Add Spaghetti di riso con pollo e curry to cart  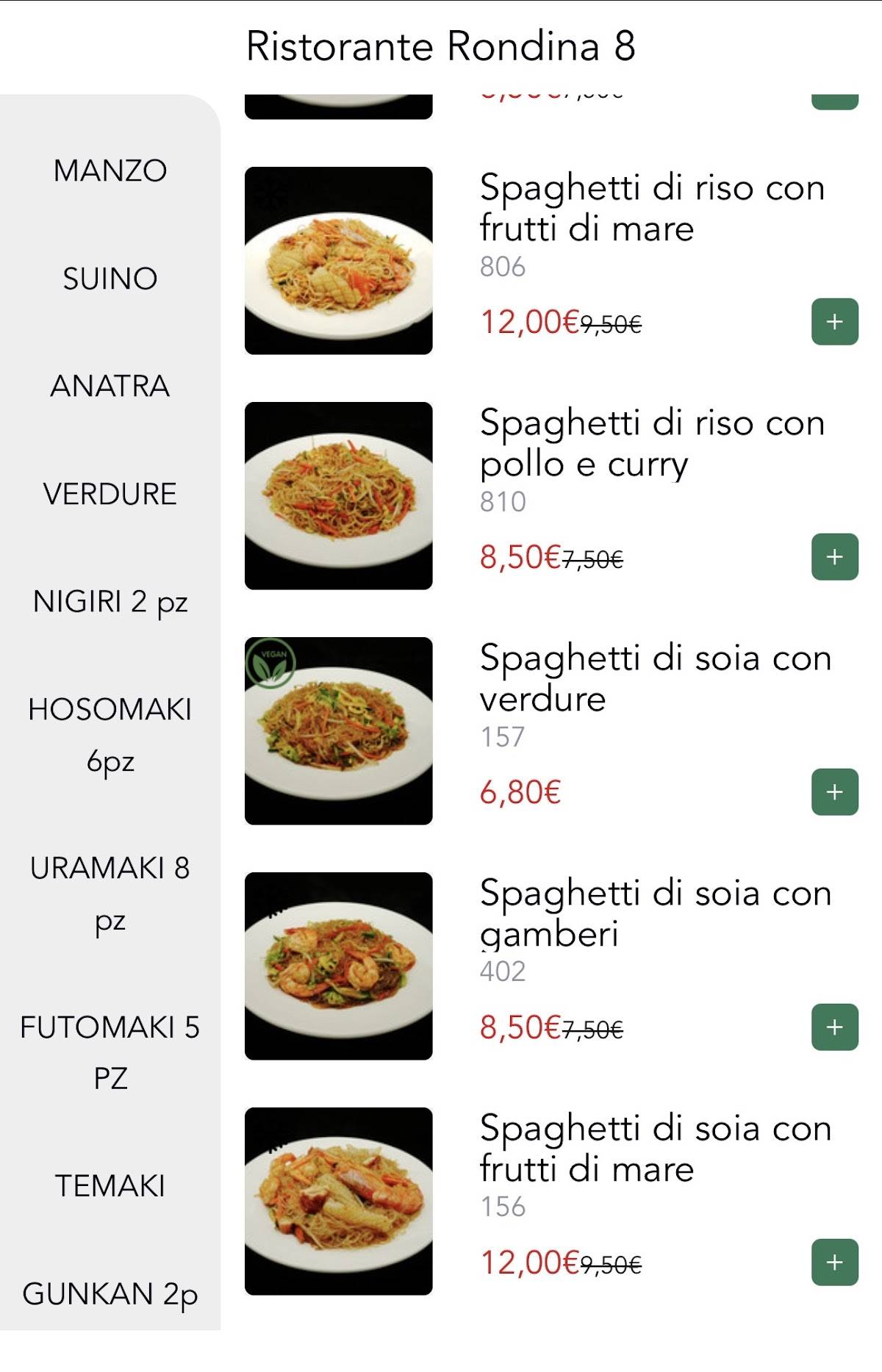pos(833,557)
